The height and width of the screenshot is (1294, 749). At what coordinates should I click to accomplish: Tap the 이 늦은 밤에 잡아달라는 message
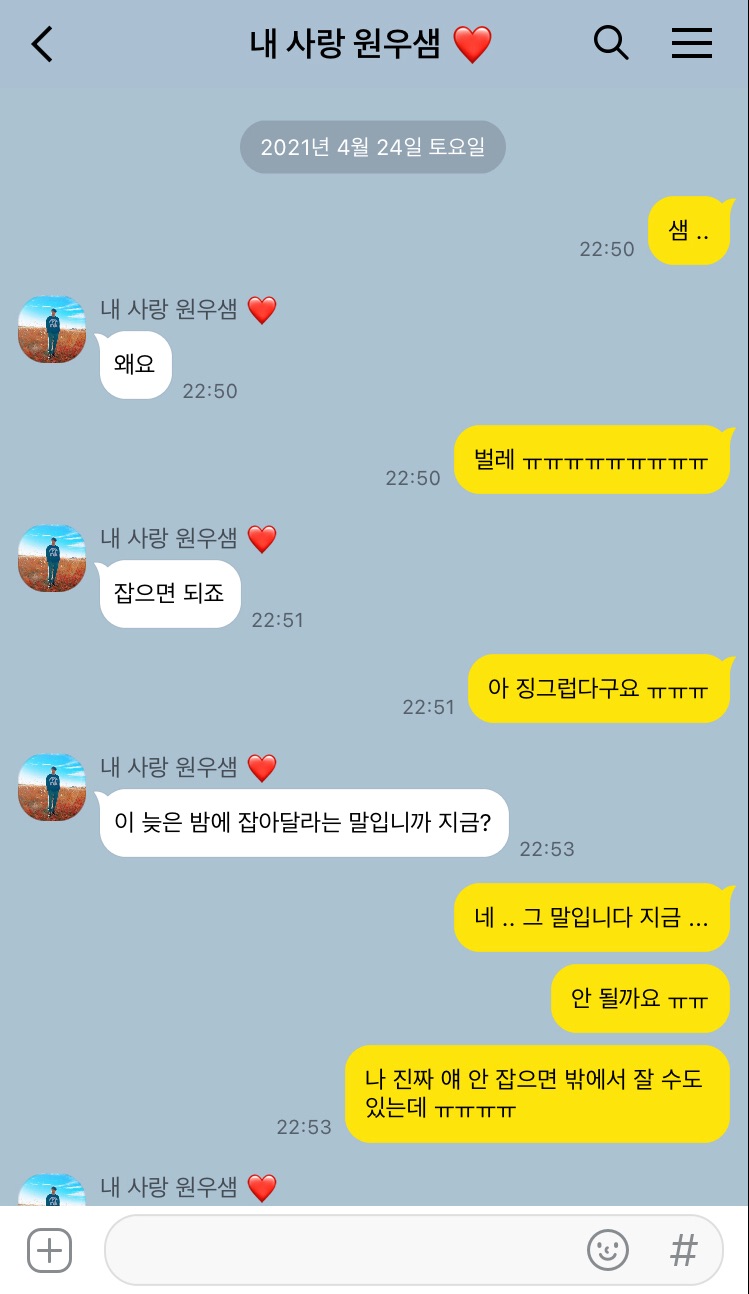click(x=304, y=823)
